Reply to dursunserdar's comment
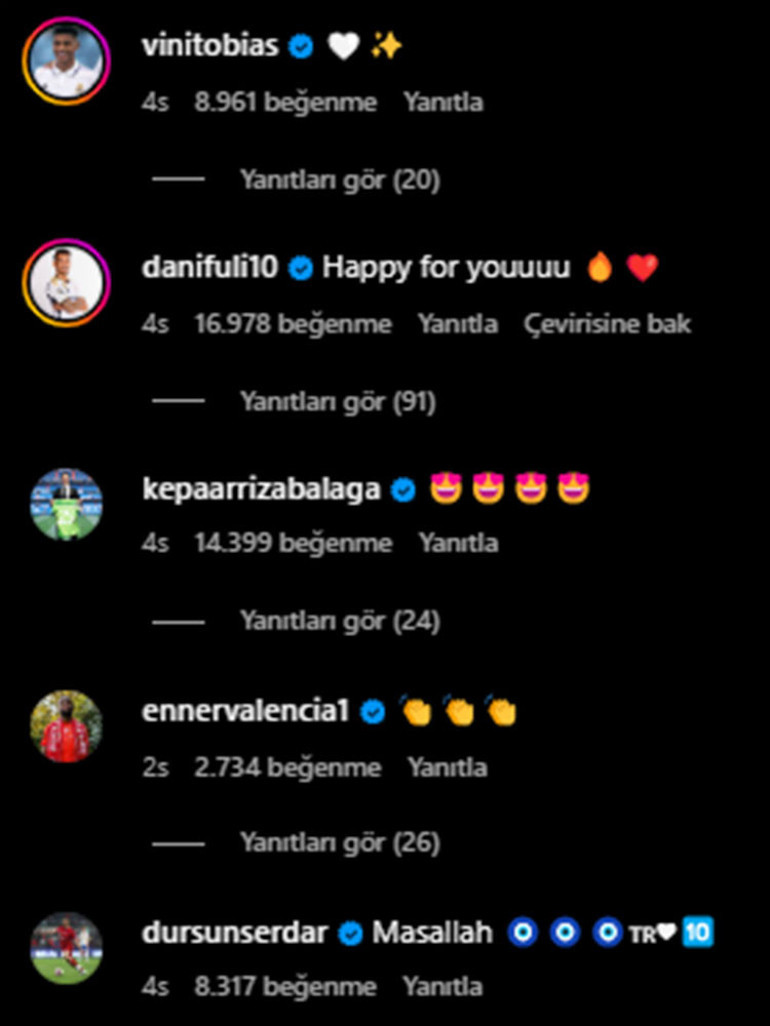Screen dimensions: 770x1026 [443, 987]
